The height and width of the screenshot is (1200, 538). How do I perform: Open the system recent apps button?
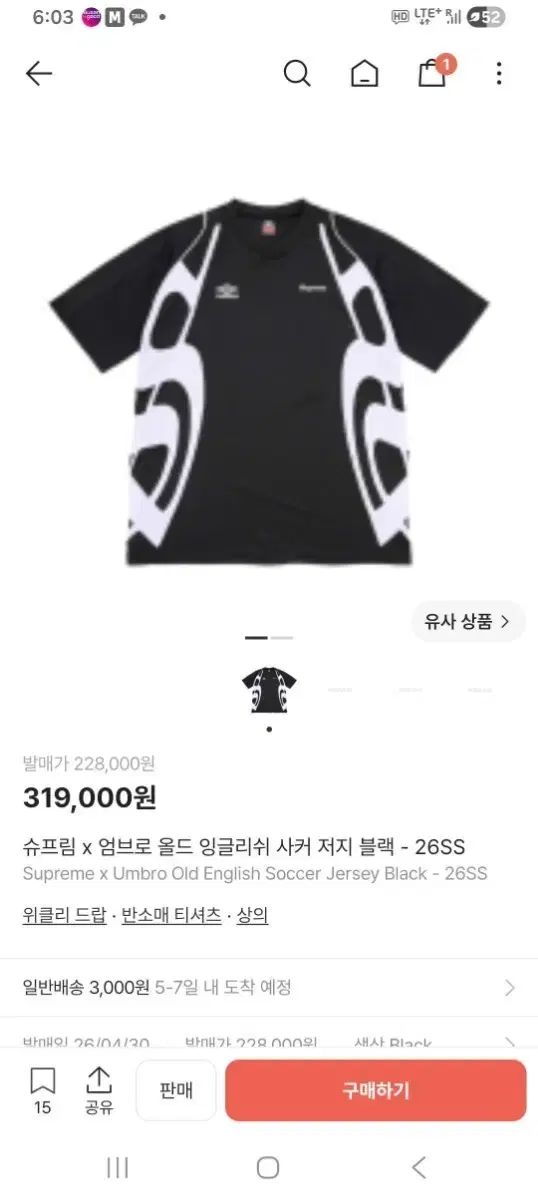[x=118, y=1167]
